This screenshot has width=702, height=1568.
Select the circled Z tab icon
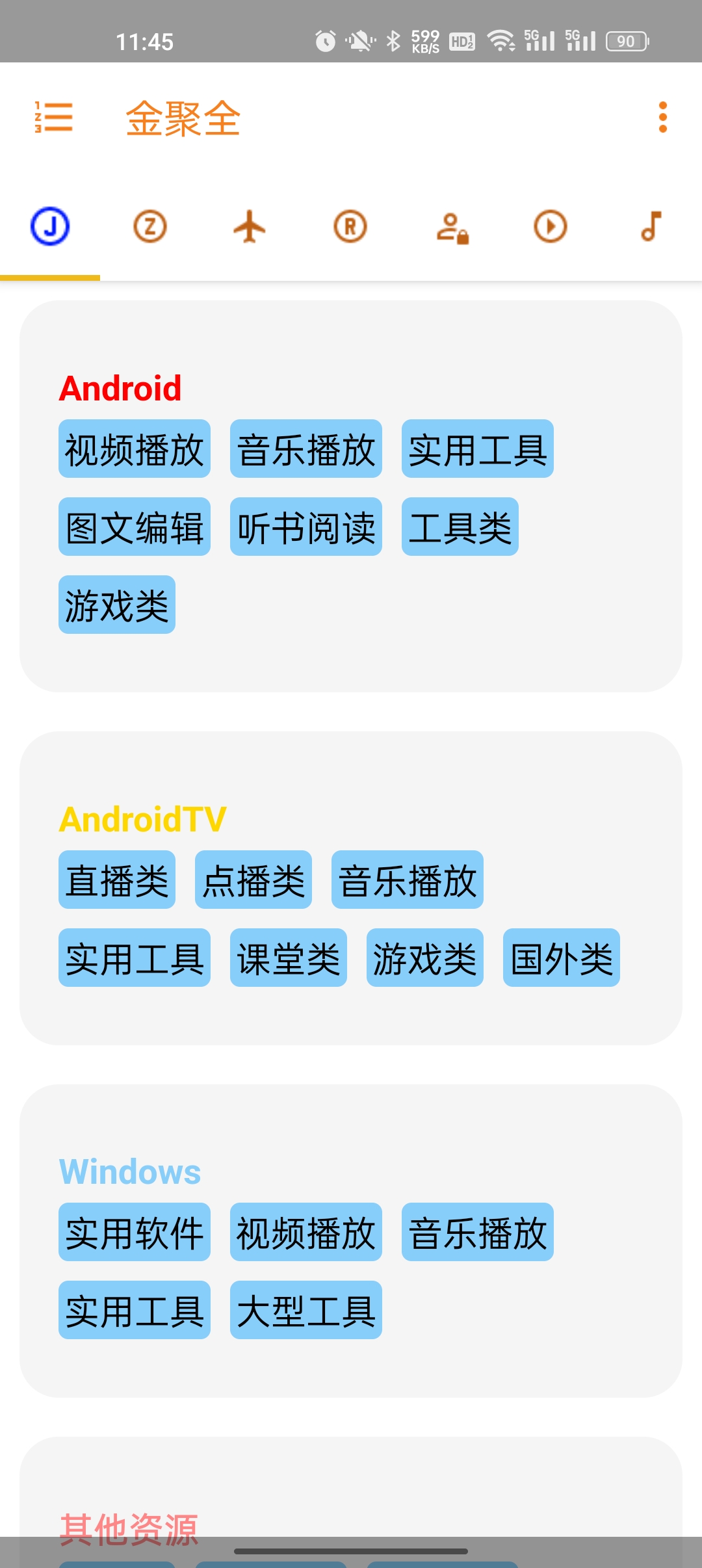tap(149, 228)
